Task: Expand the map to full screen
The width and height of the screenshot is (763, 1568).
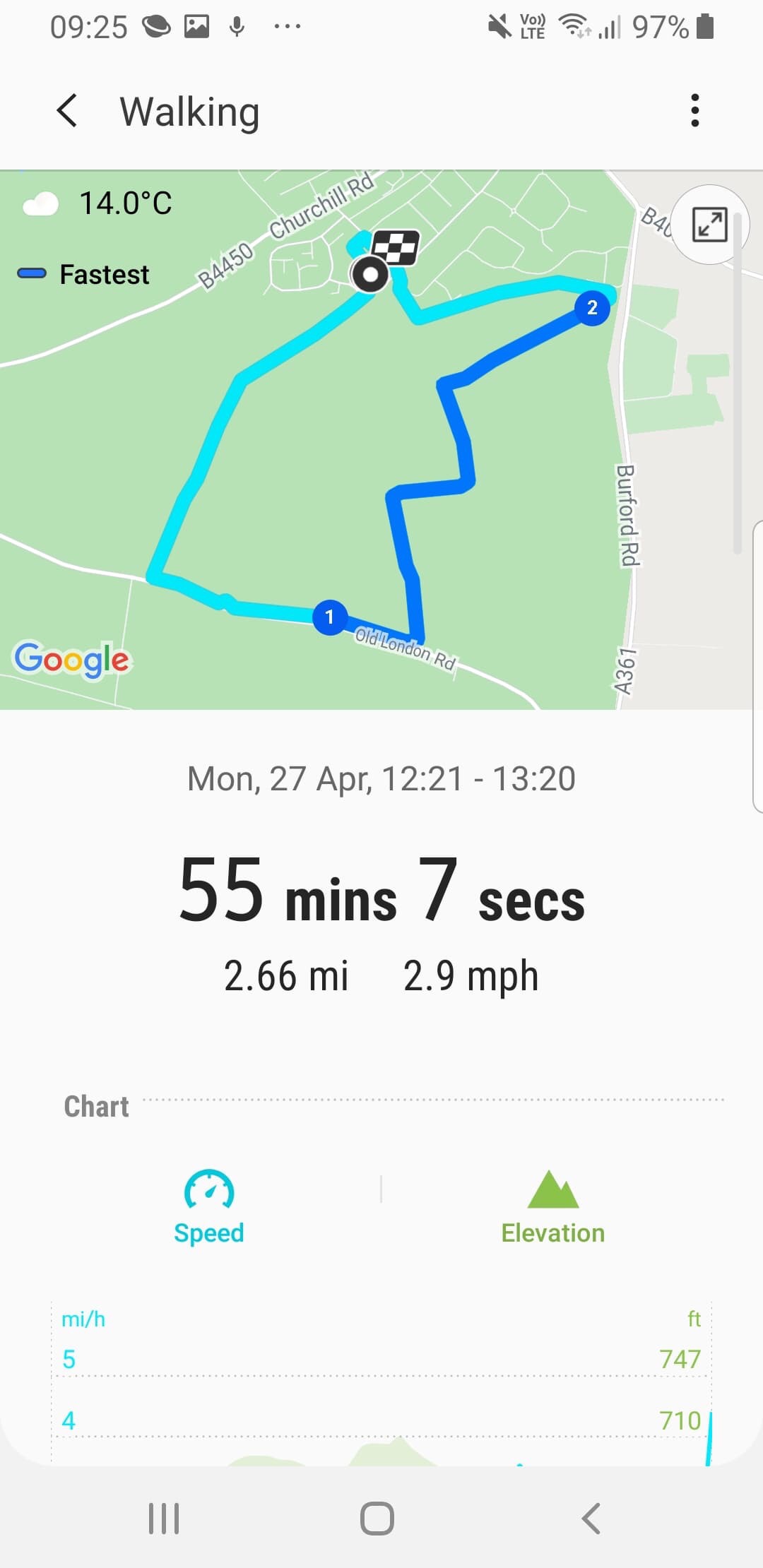Action: click(x=709, y=225)
